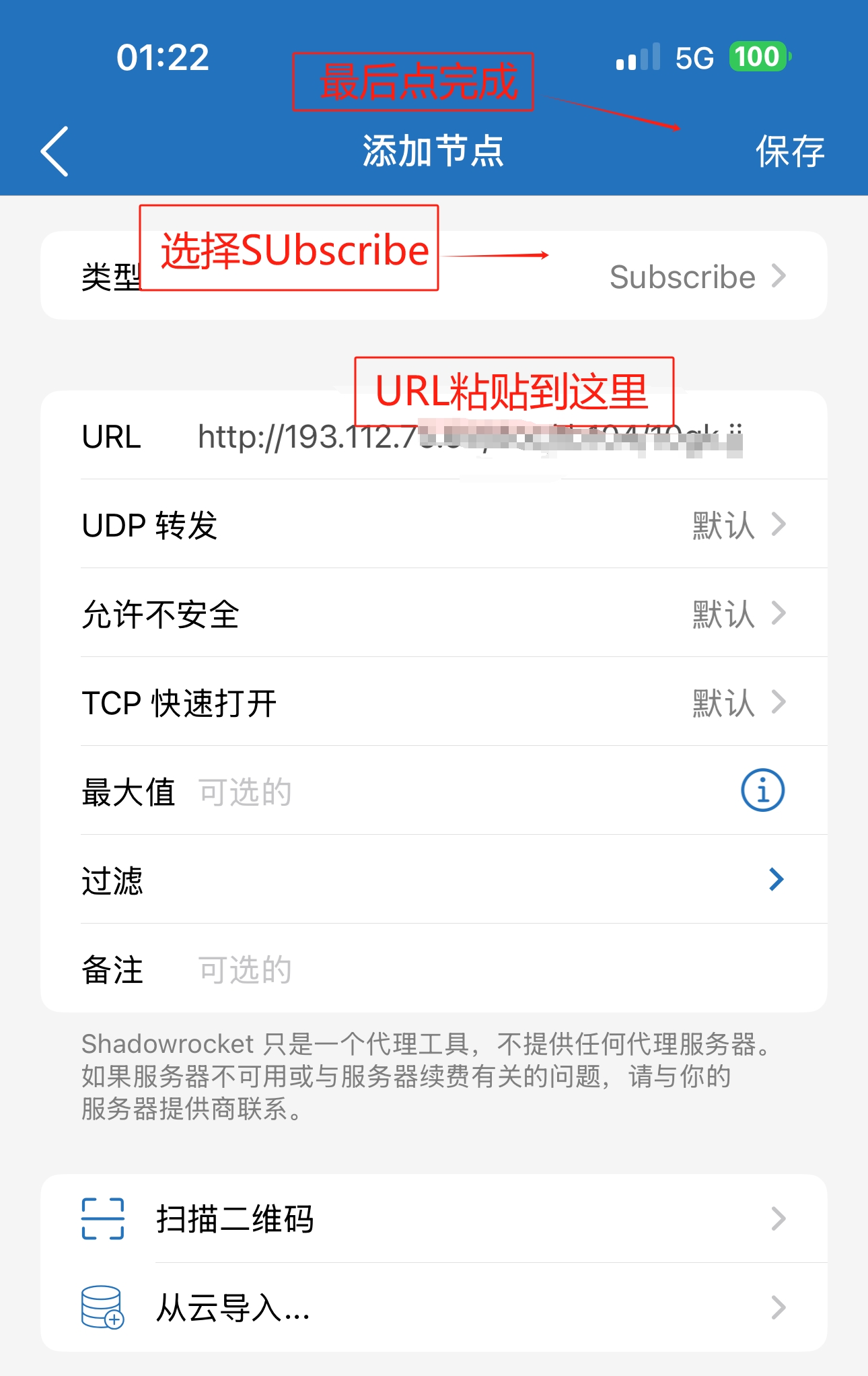Select 从云导入 to import from cloud
The width and height of the screenshot is (868, 1376).
tap(433, 1307)
